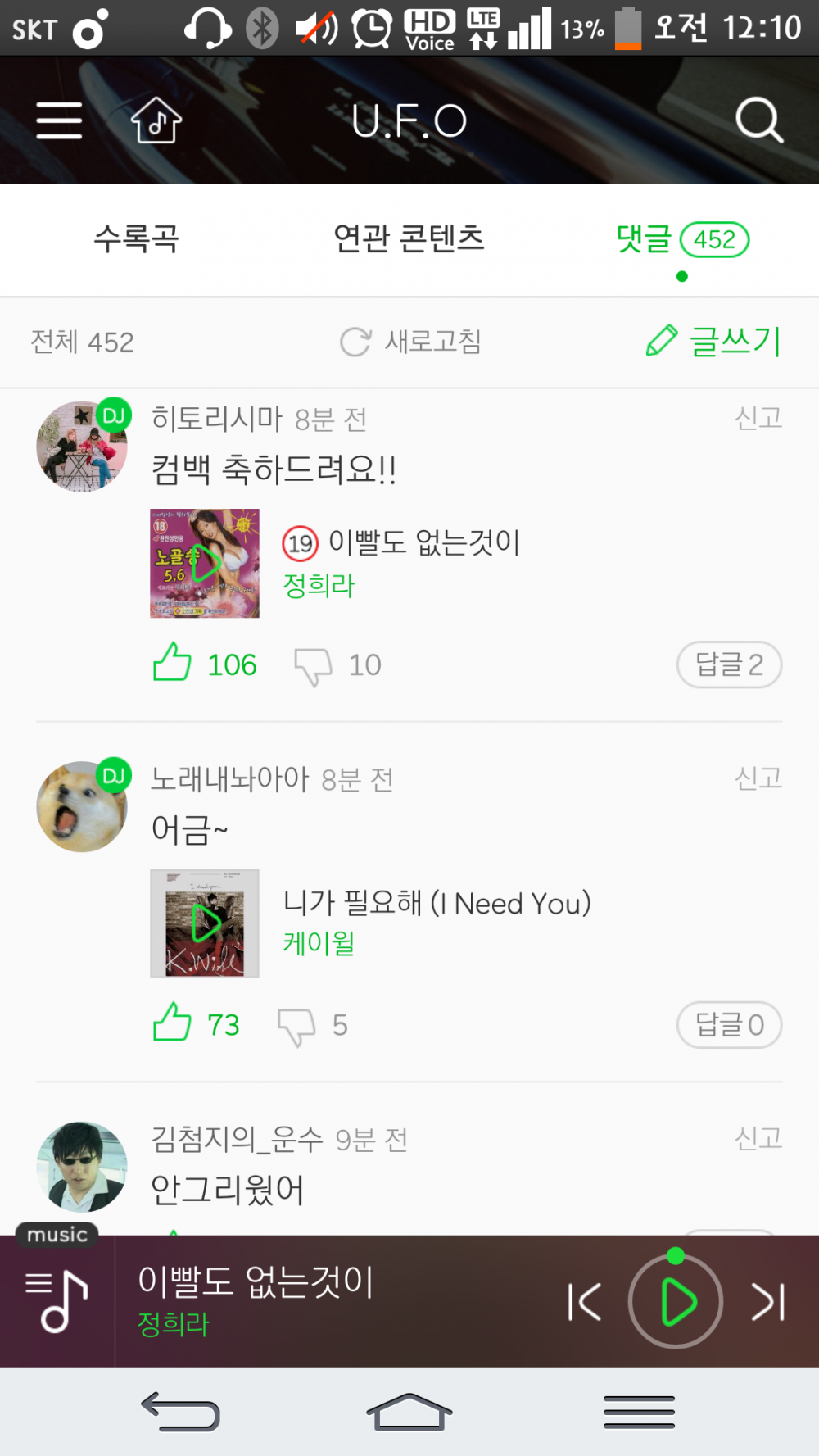
Task: Play the 니가 필요해 (I Need You) thumbnail
Action: (205, 923)
